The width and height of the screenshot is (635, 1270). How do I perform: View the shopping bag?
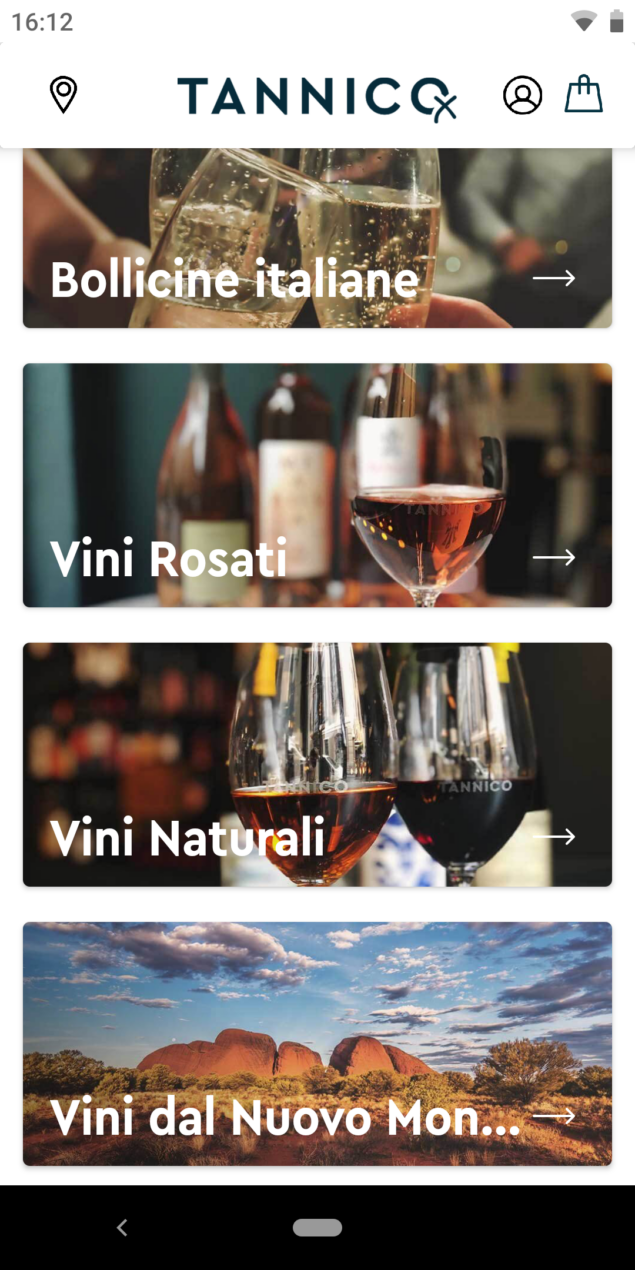pos(583,95)
